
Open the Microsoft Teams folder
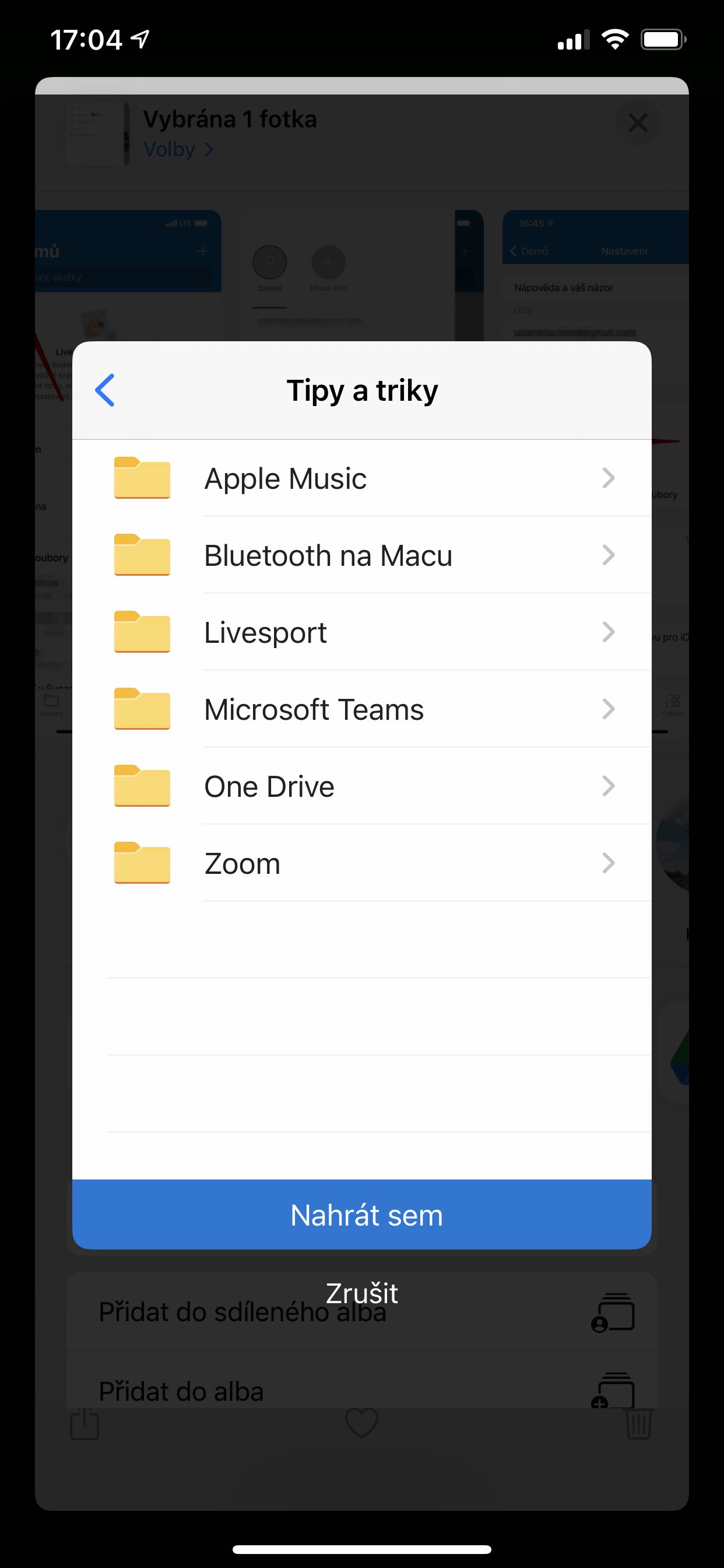click(x=362, y=709)
